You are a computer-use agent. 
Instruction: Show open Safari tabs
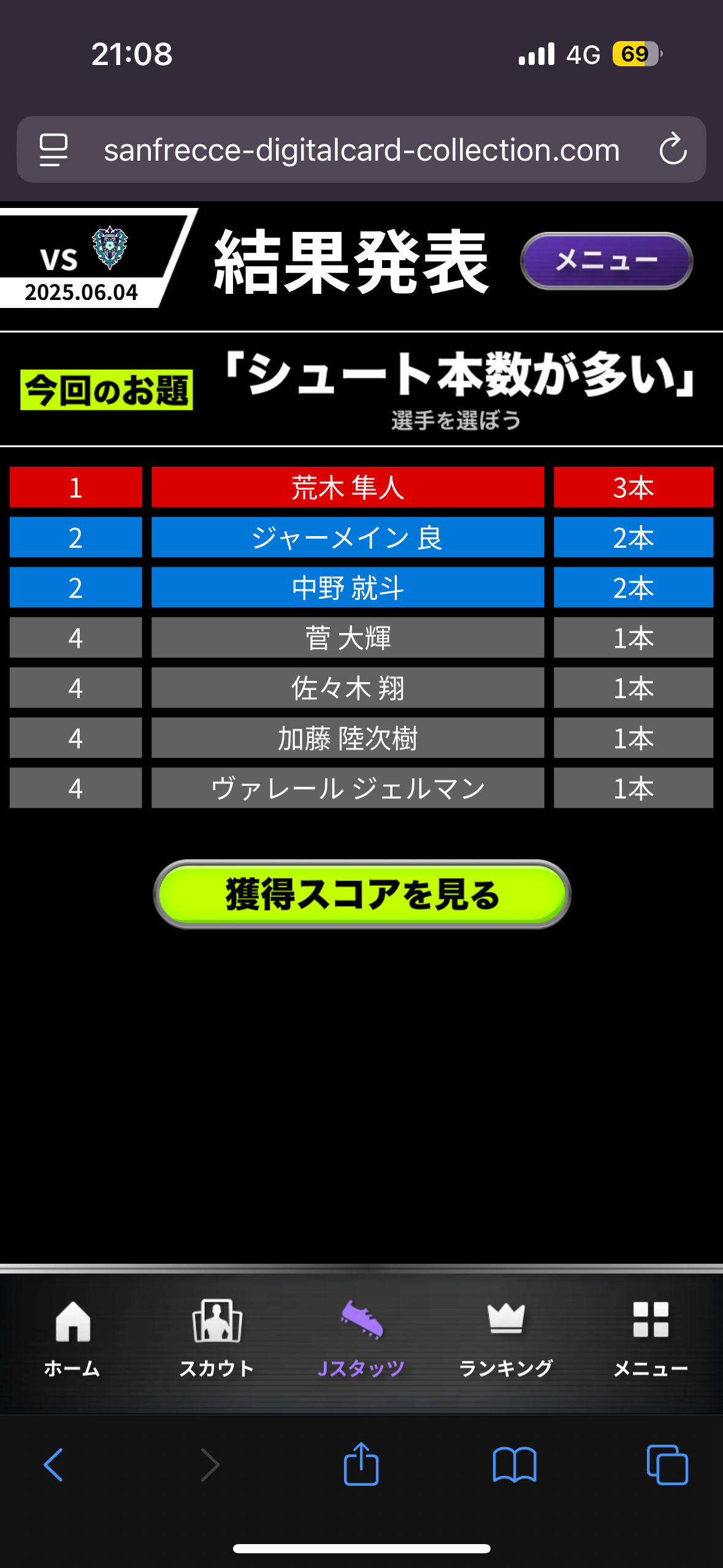coord(667,1465)
